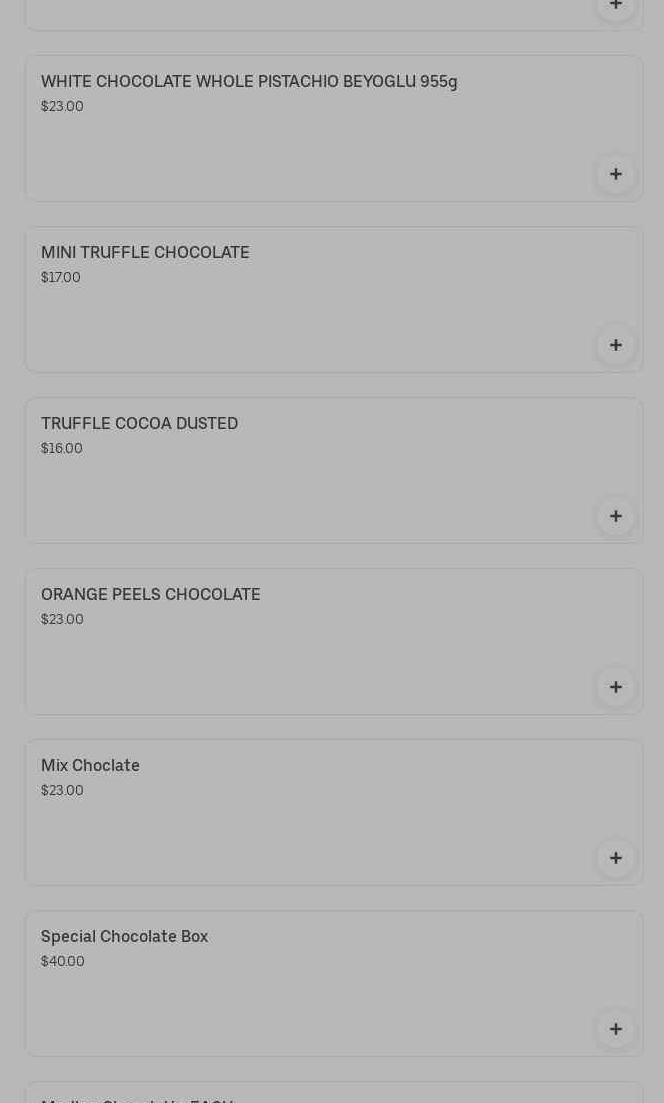View Truffle Cocoa Dusted details
Viewport: 664px width, 1103px height.
139,424
